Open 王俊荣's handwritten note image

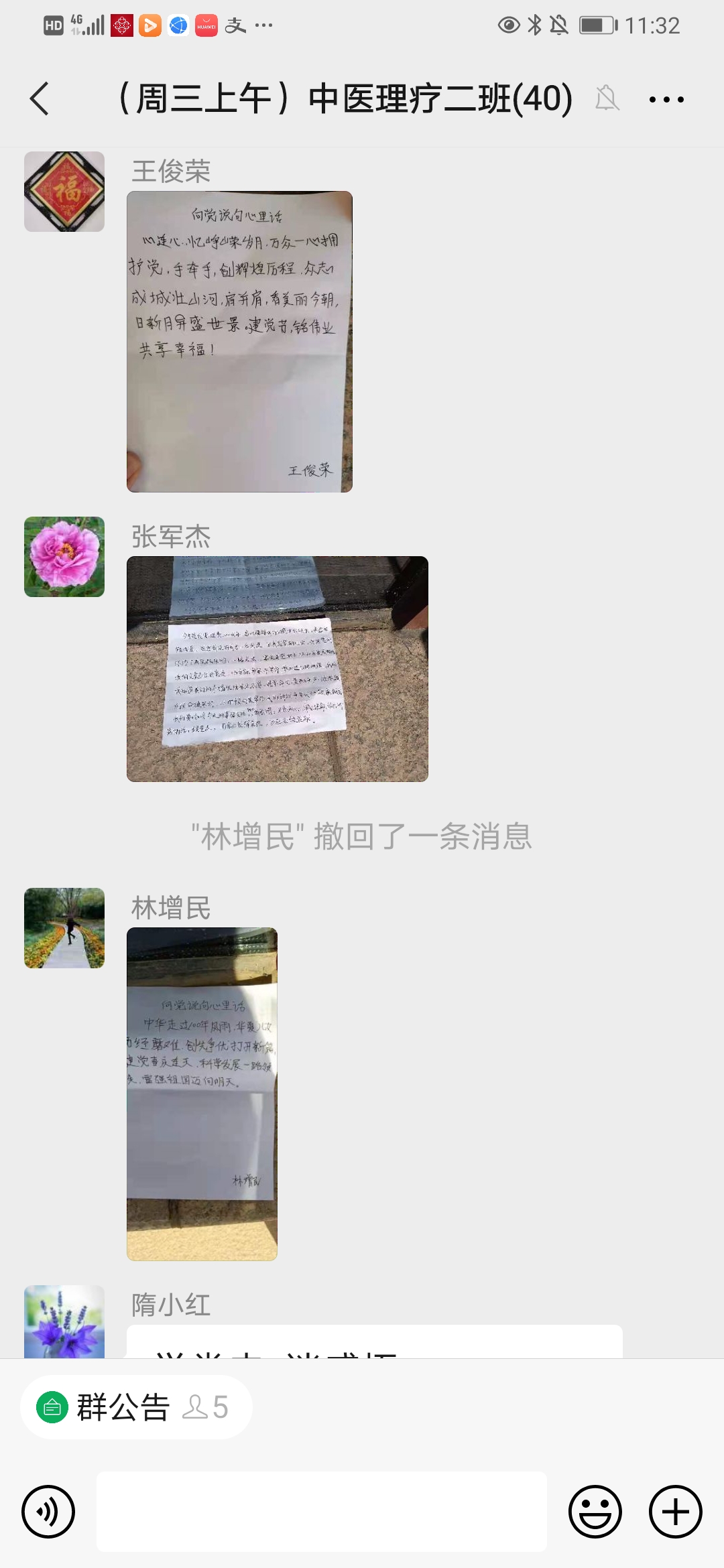239,342
